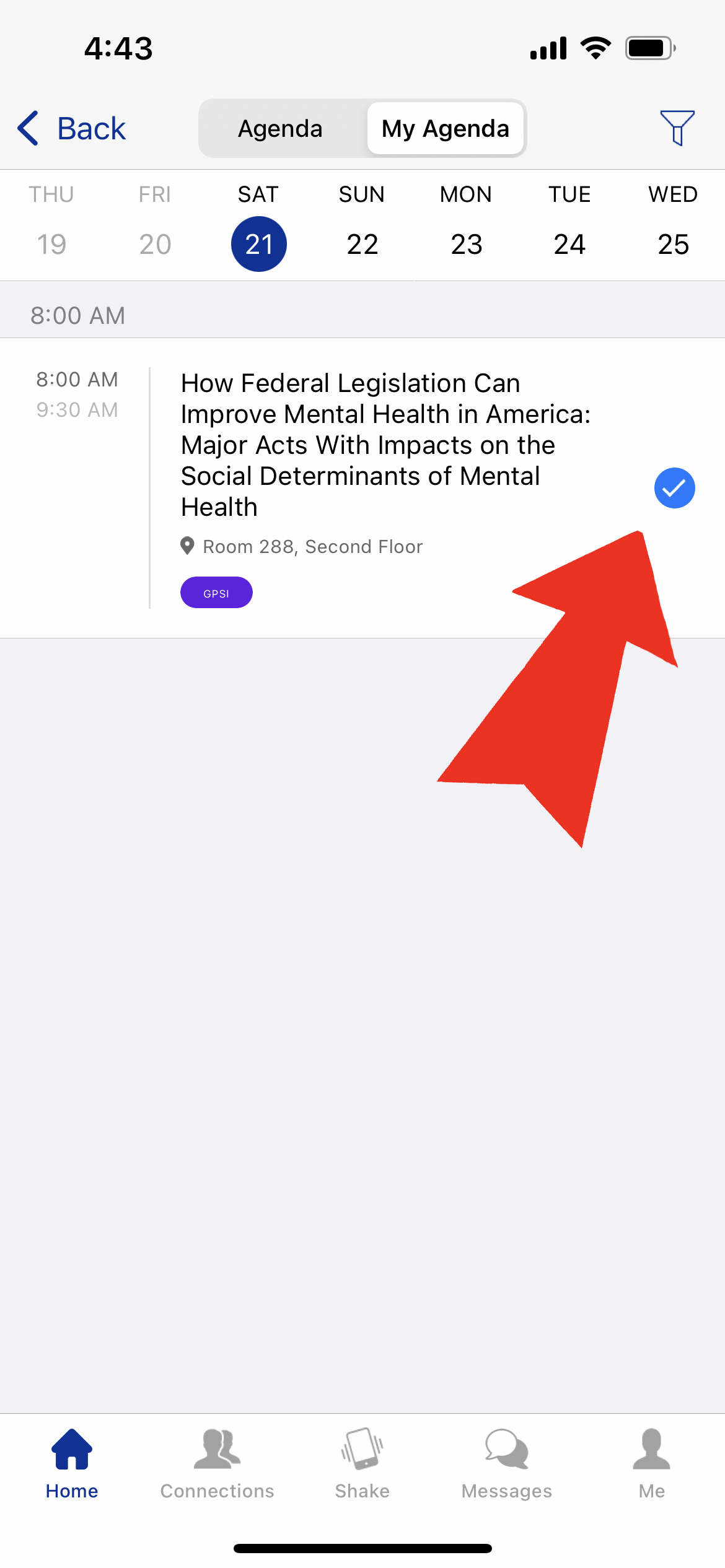Switch to the Shake tab

click(x=362, y=1465)
